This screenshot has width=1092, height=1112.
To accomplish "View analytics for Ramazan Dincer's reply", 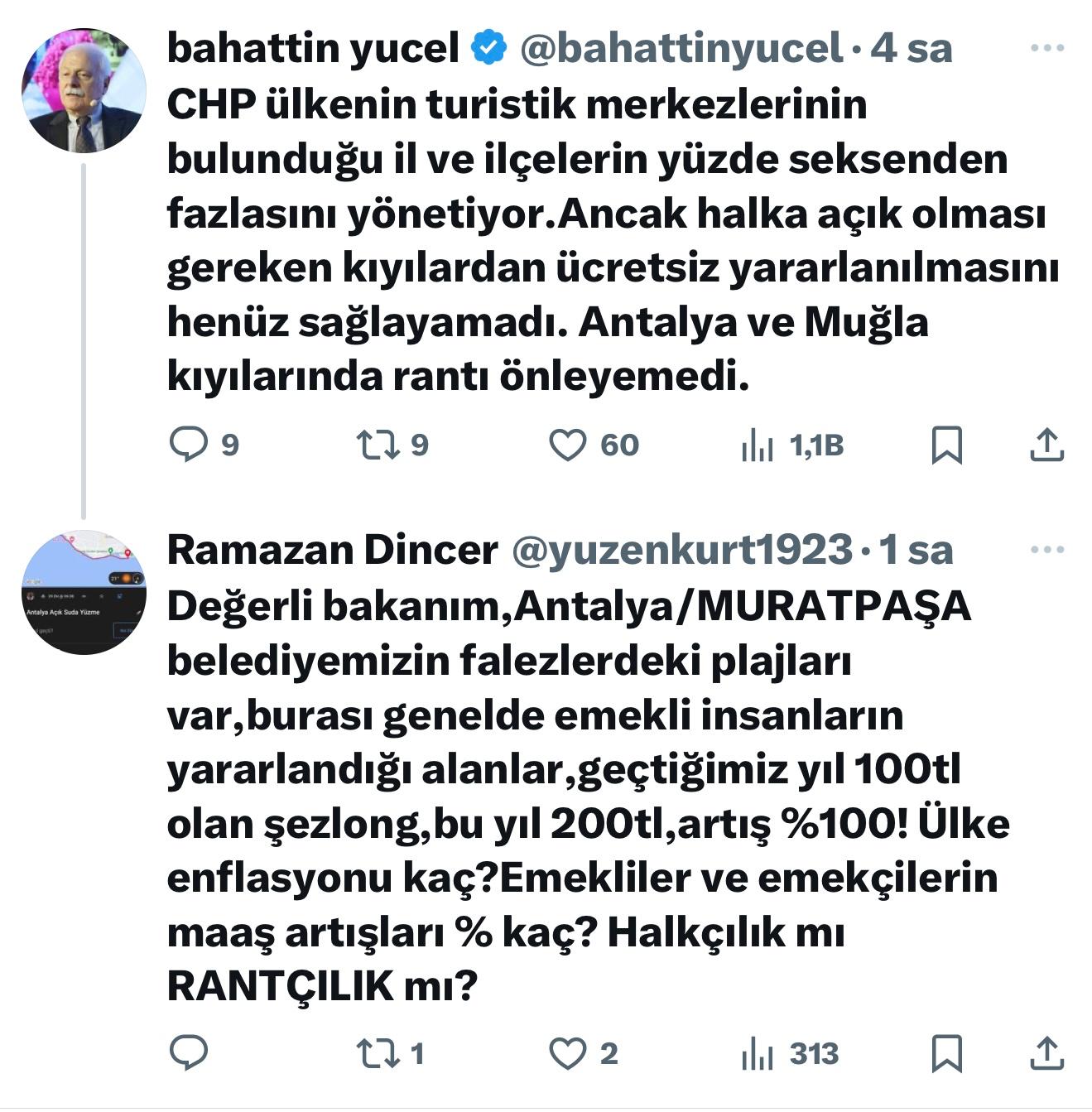I will click(x=758, y=1055).
